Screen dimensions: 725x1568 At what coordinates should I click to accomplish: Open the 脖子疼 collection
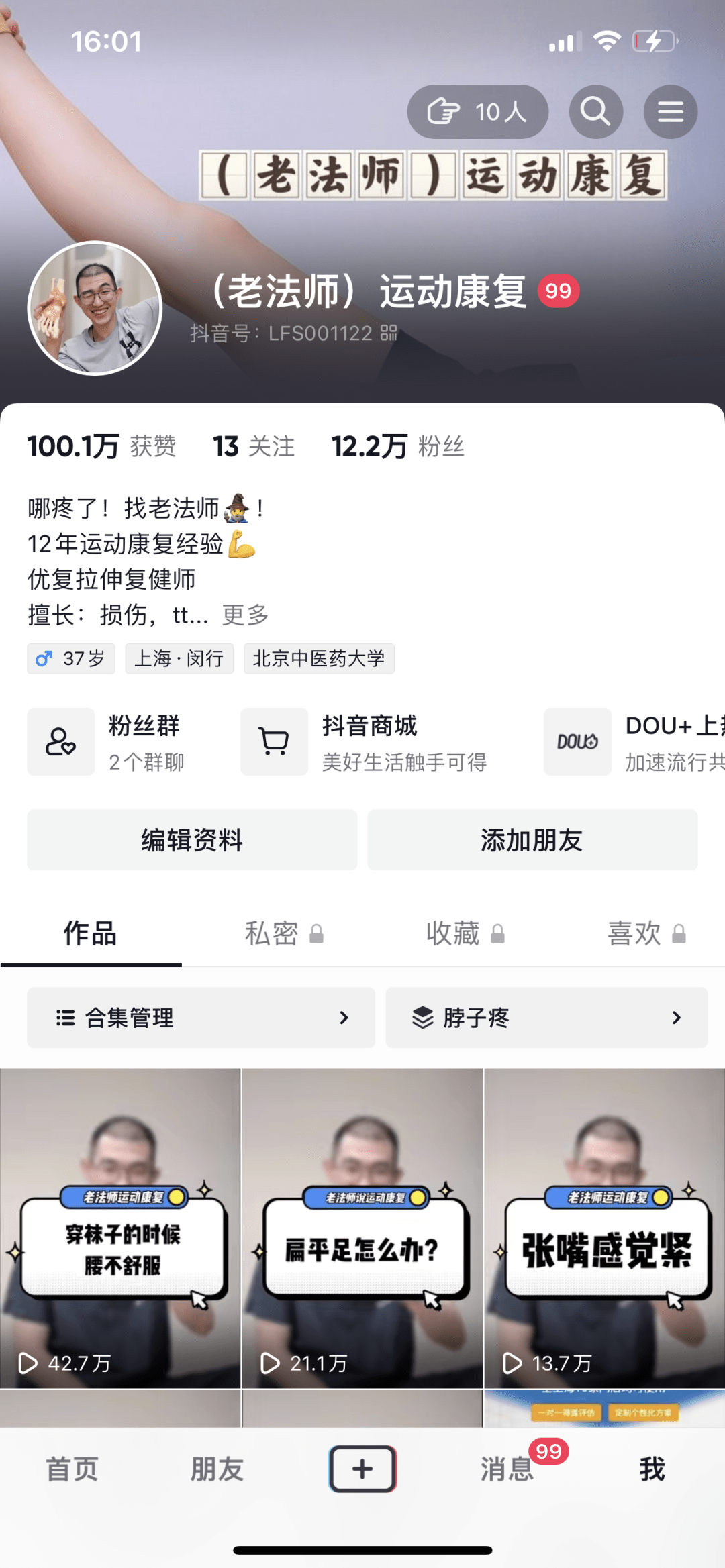click(546, 1018)
